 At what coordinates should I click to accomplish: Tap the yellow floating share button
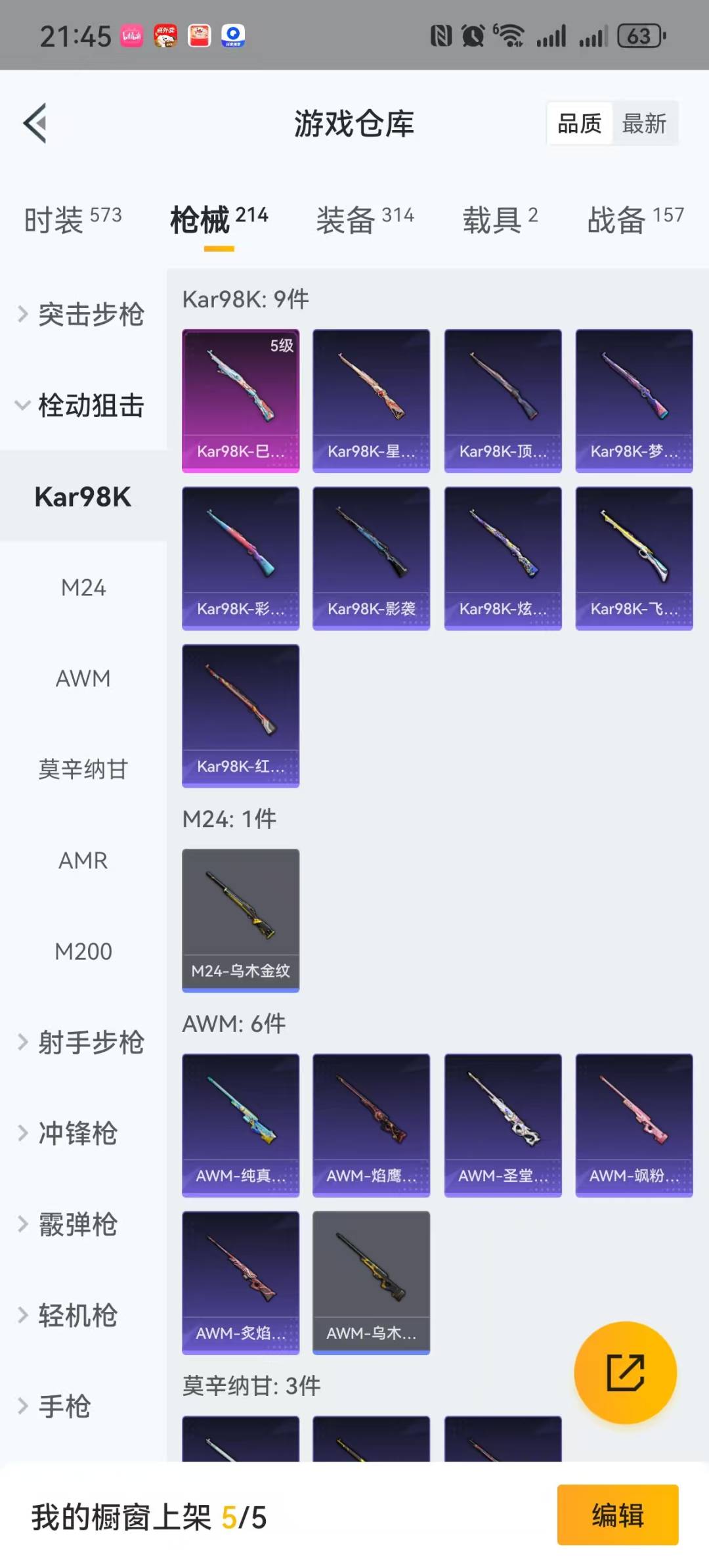click(x=625, y=1372)
